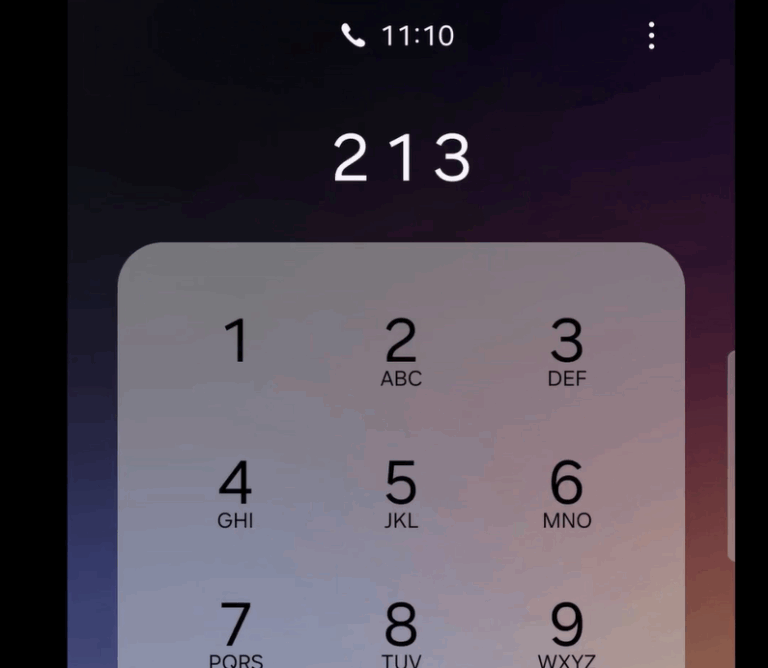Dial digit 5 JKL
This screenshot has width=768, height=668.
tap(401, 493)
